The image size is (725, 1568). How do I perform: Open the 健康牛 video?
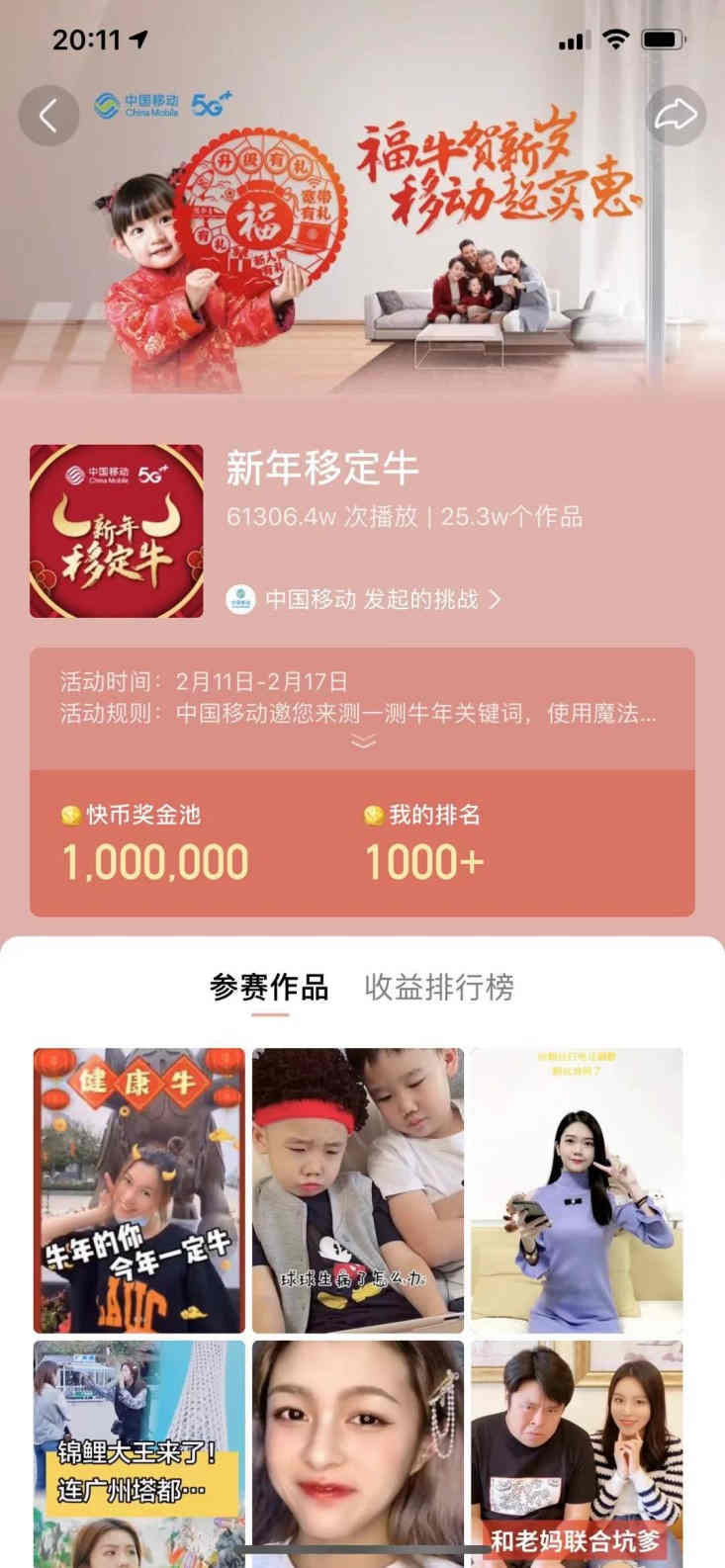tap(138, 1190)
